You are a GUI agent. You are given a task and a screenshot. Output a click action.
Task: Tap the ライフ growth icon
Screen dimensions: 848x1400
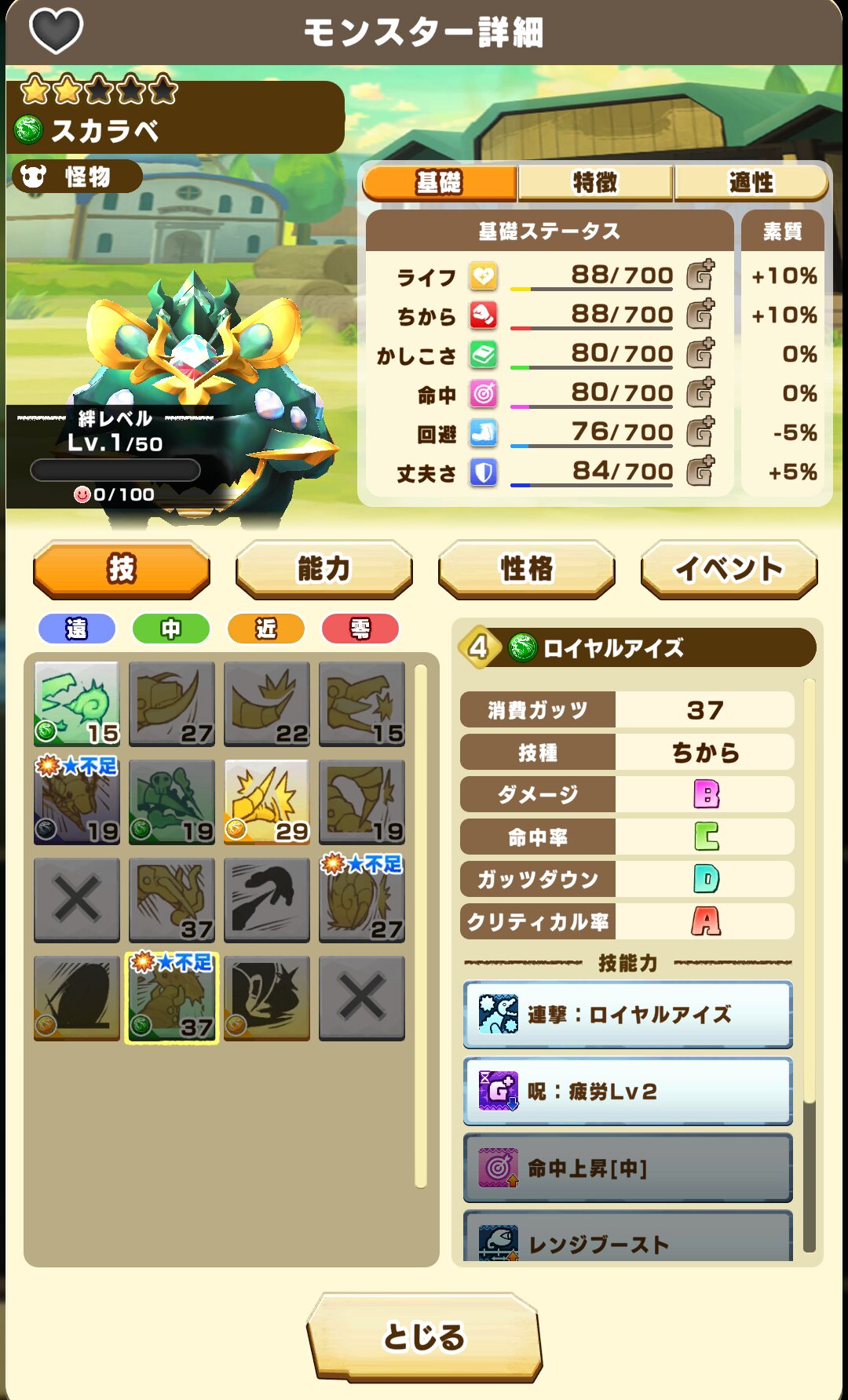[700, 275]
